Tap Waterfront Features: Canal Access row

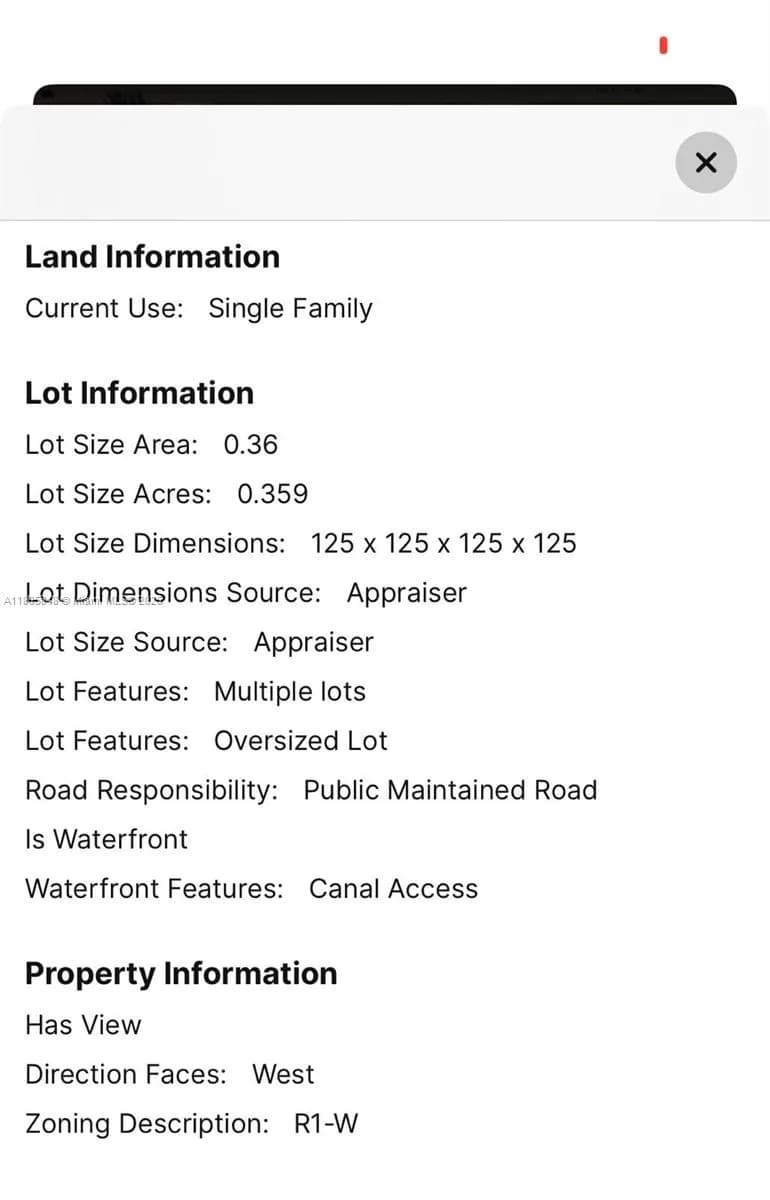[251, 888]
